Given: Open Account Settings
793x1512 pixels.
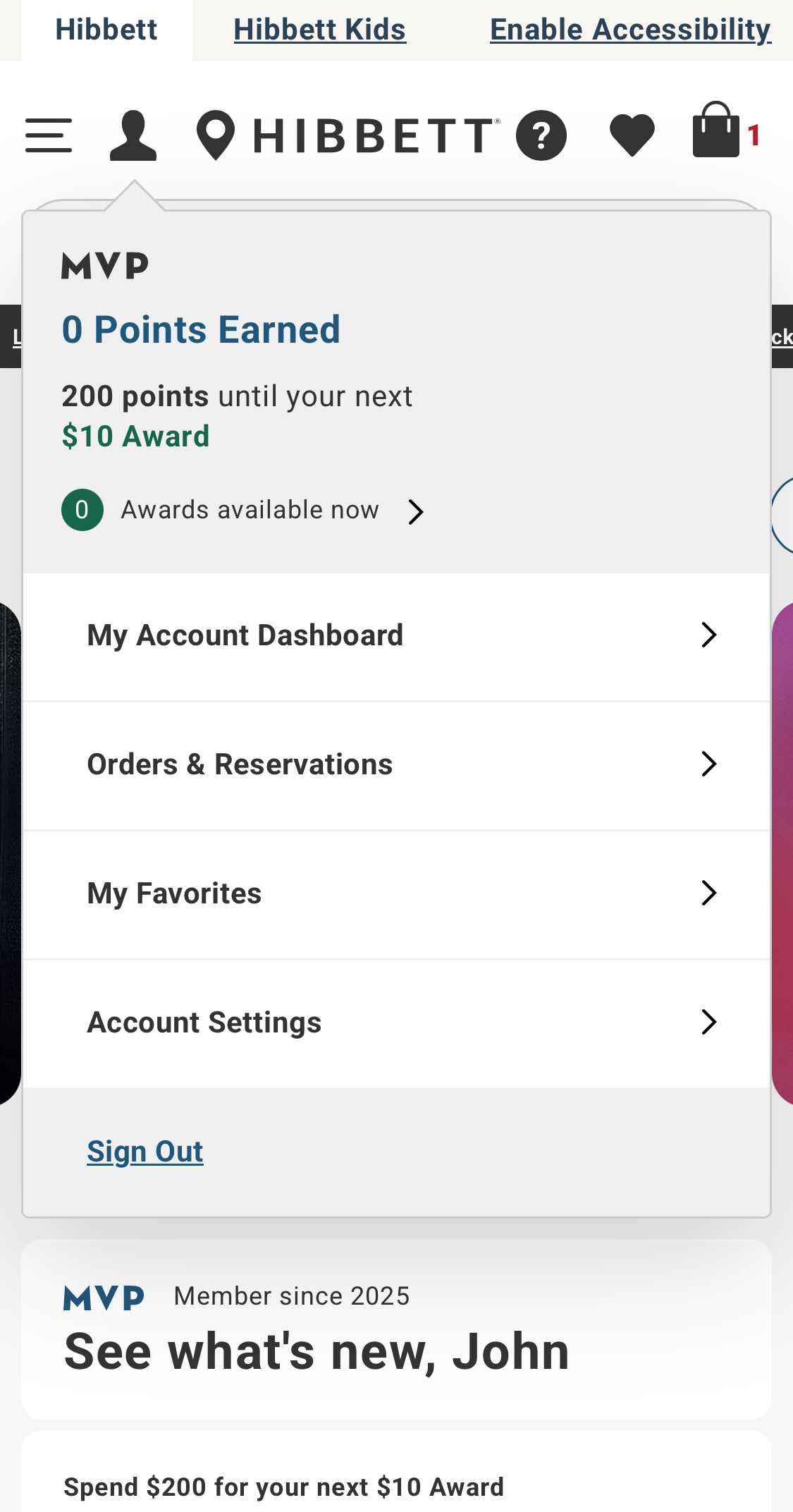Looking at the screenshot, I should [x=397, y=1021].
